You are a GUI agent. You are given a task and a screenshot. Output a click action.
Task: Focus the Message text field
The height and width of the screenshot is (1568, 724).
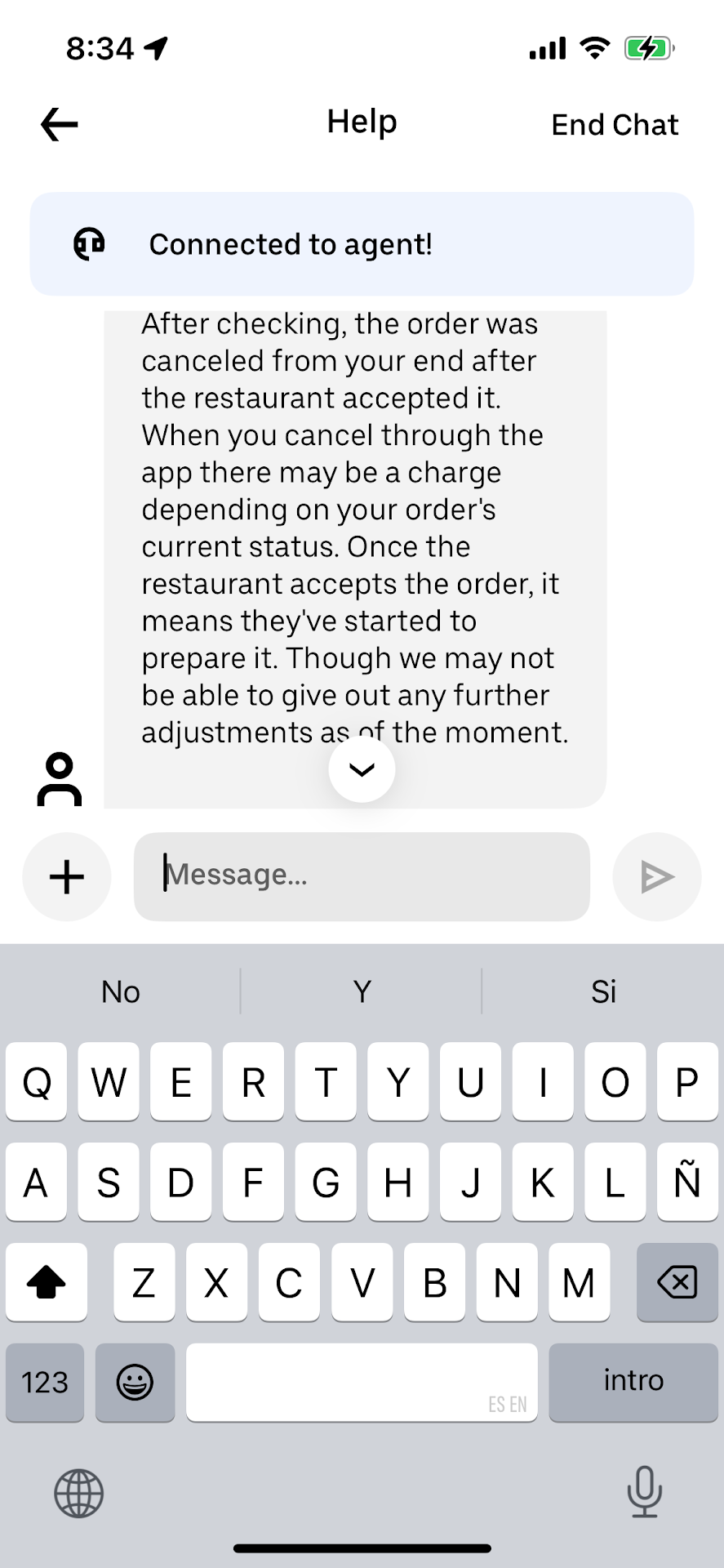(362, 876)
